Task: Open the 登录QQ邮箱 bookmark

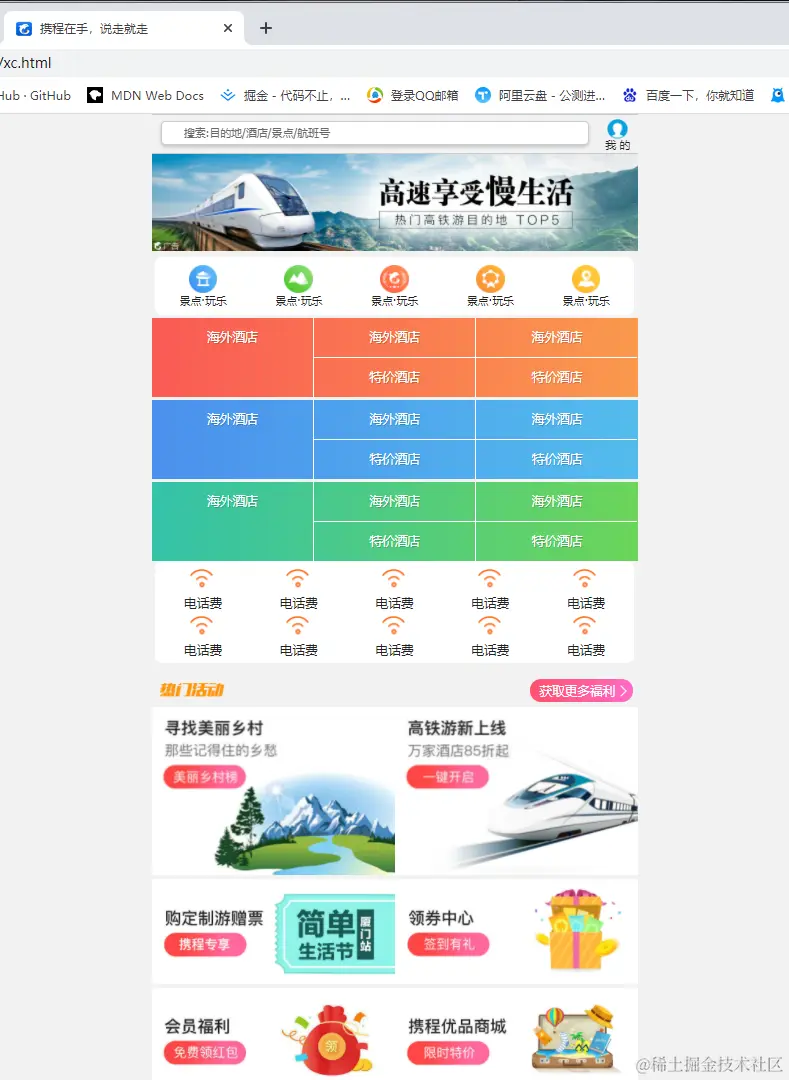Action: click(413, 96)
